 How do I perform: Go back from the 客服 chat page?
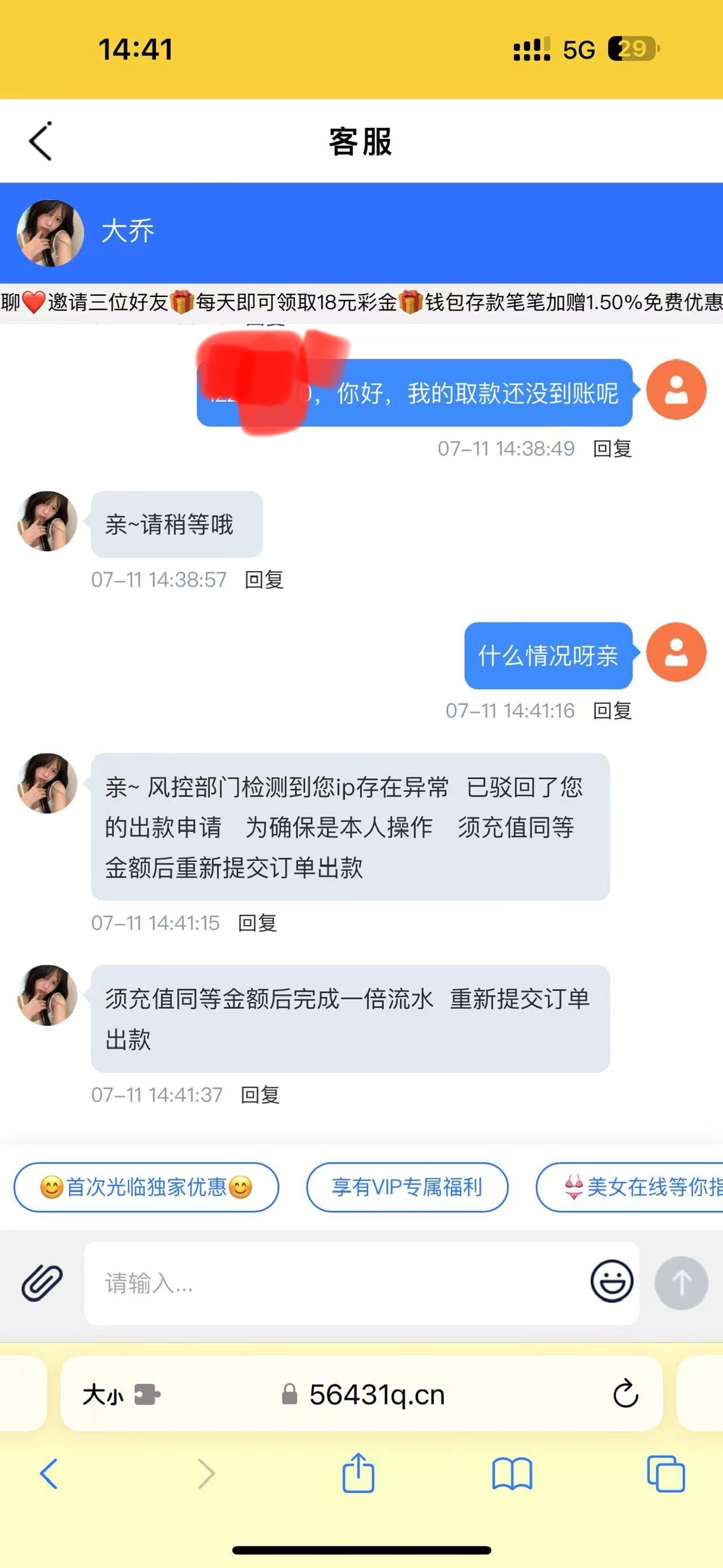[x=42, y=142]
